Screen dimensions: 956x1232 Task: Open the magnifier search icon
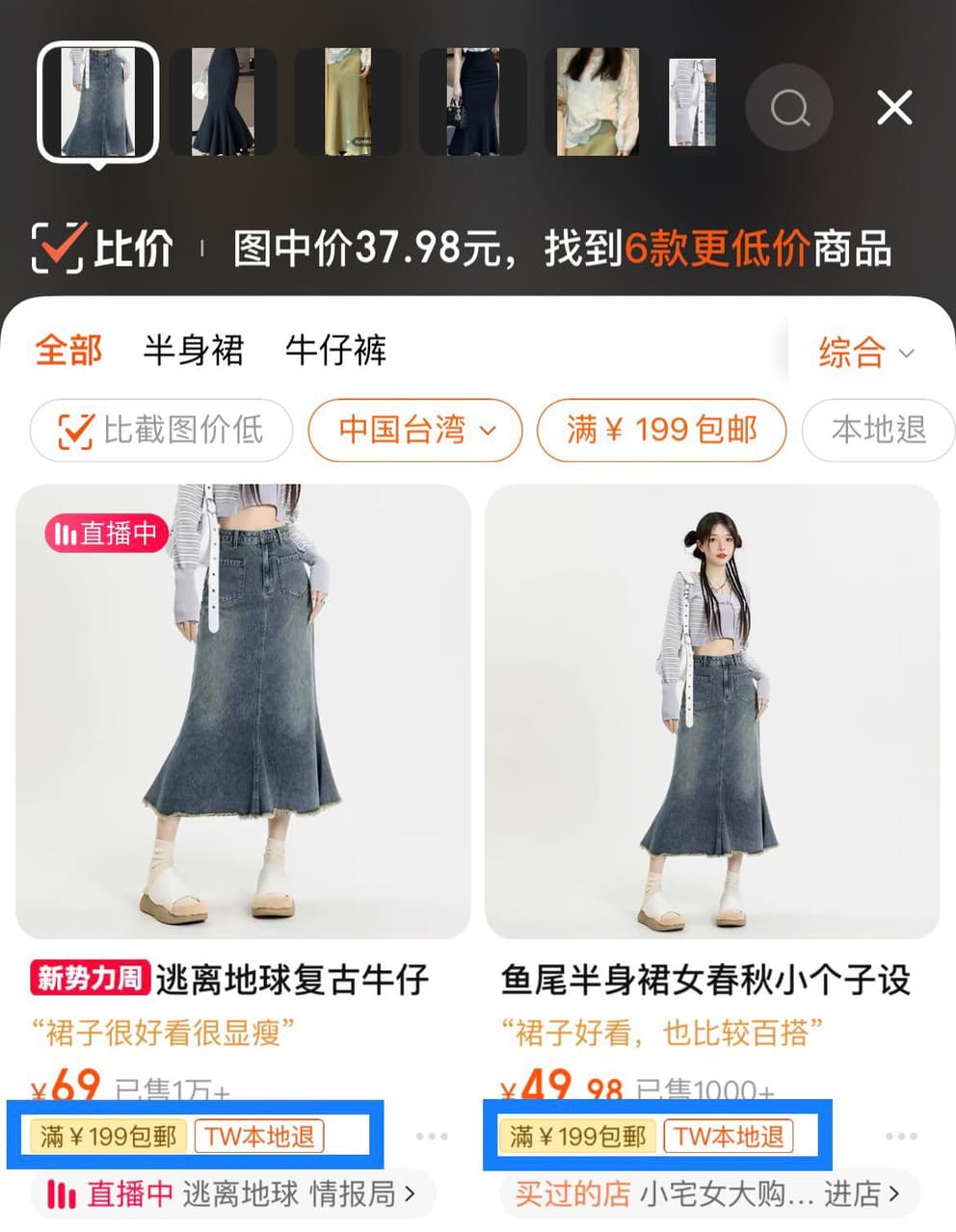tap(789, 108)
